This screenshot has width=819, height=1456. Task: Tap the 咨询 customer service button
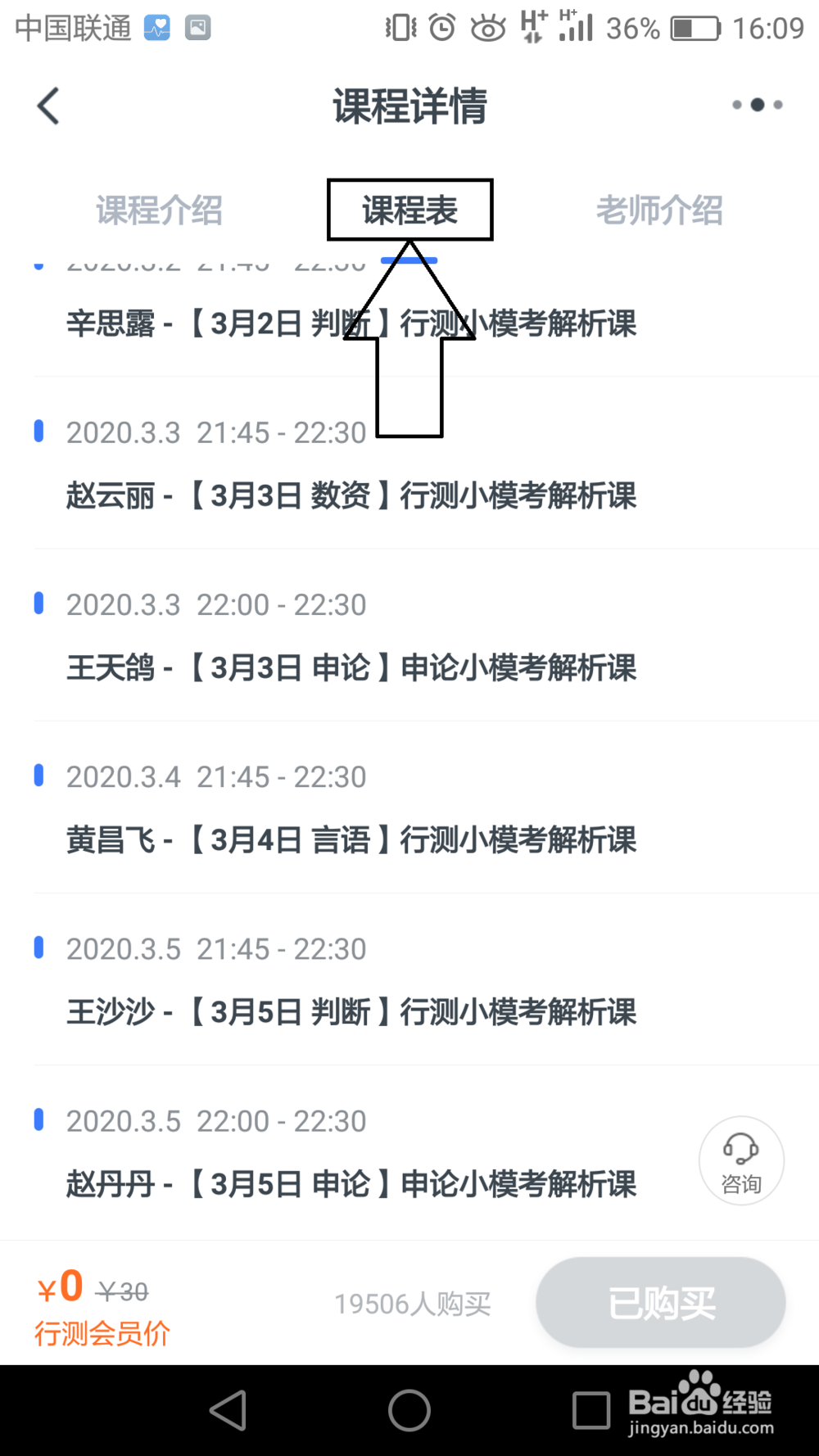[x=741, y=1160]
